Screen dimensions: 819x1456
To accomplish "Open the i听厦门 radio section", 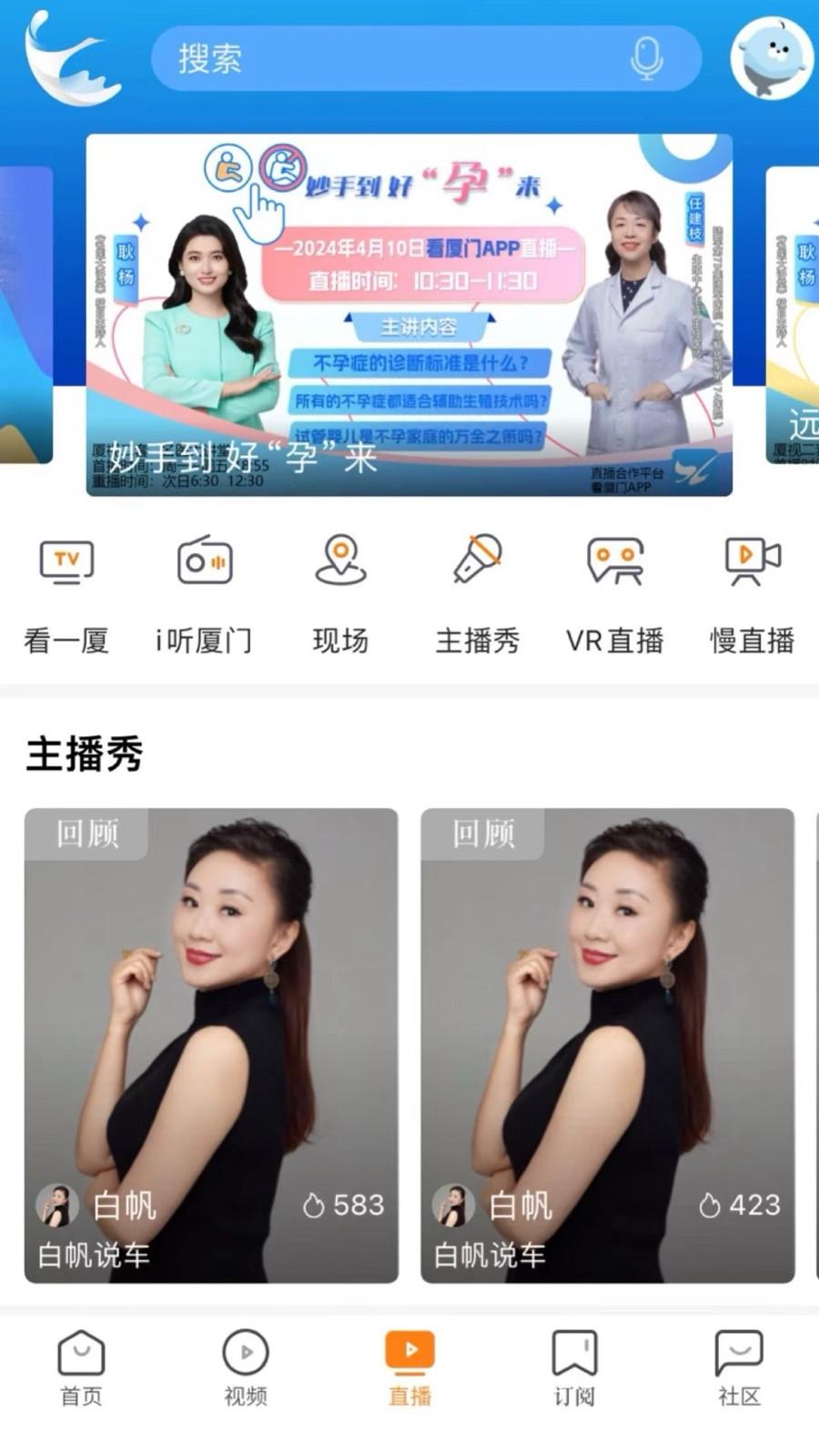I will [203, 591].
